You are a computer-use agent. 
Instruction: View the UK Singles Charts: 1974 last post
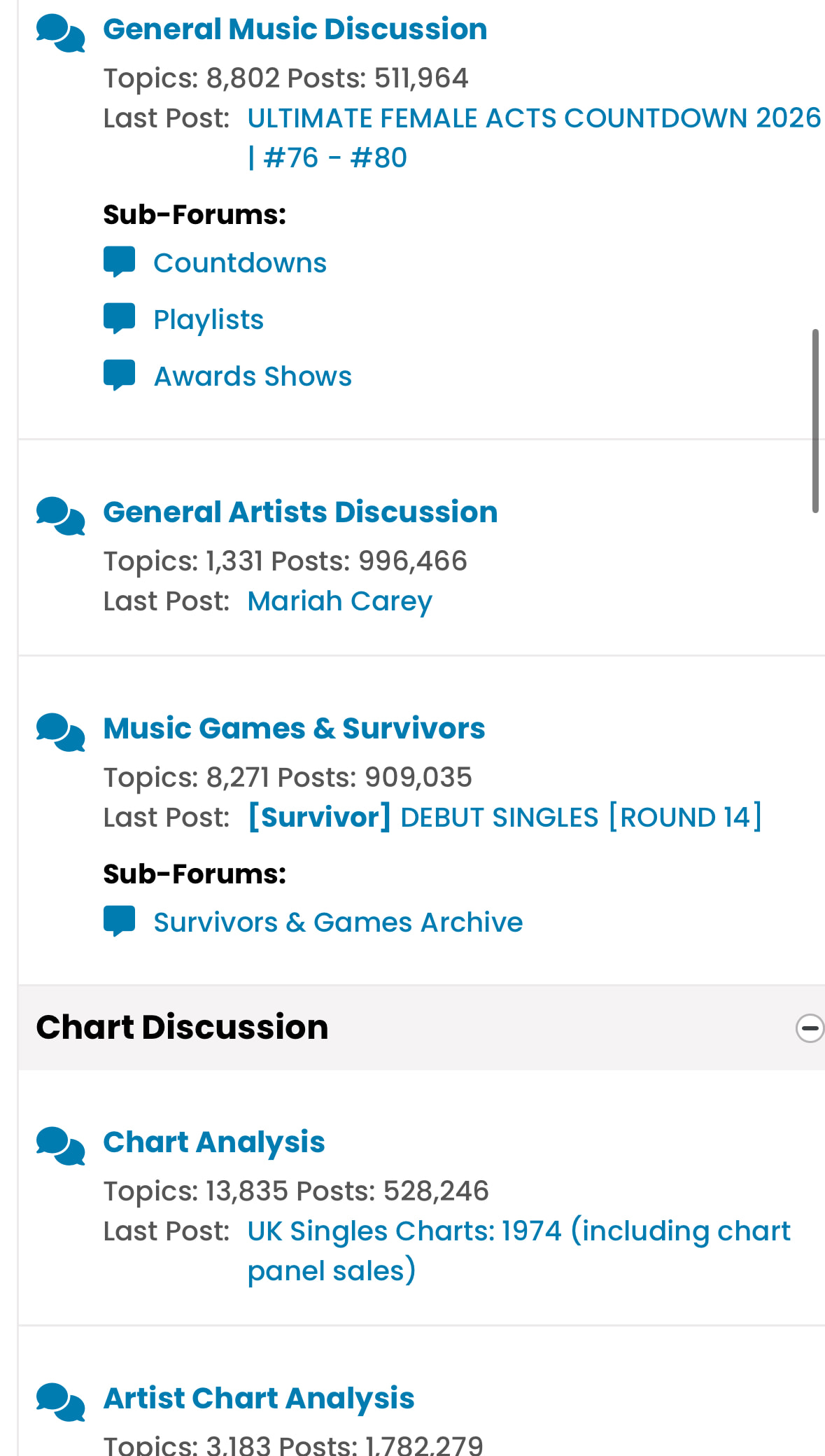coord(519,1231)
